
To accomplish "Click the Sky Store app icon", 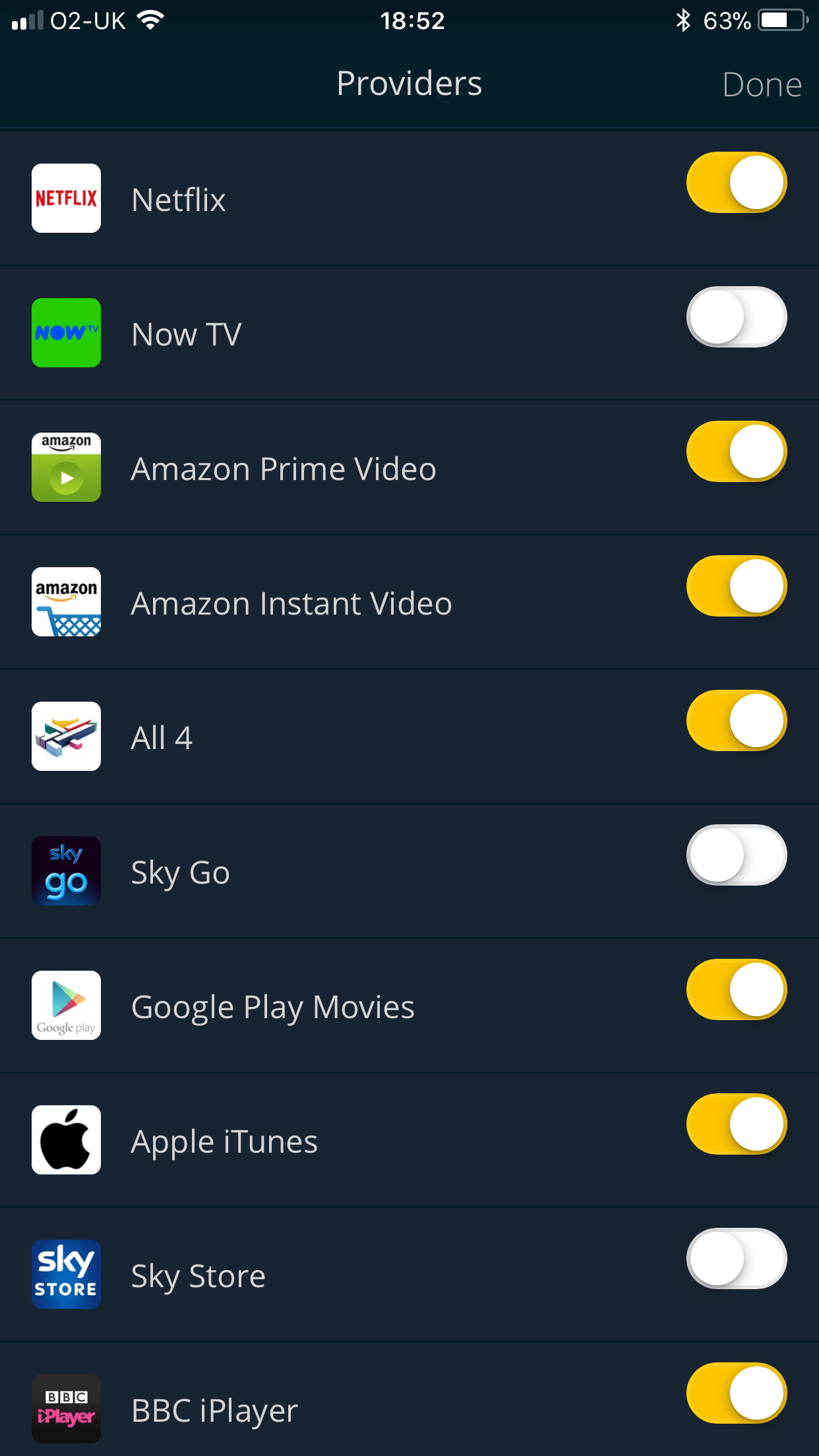I will (x=66, y=1274).
